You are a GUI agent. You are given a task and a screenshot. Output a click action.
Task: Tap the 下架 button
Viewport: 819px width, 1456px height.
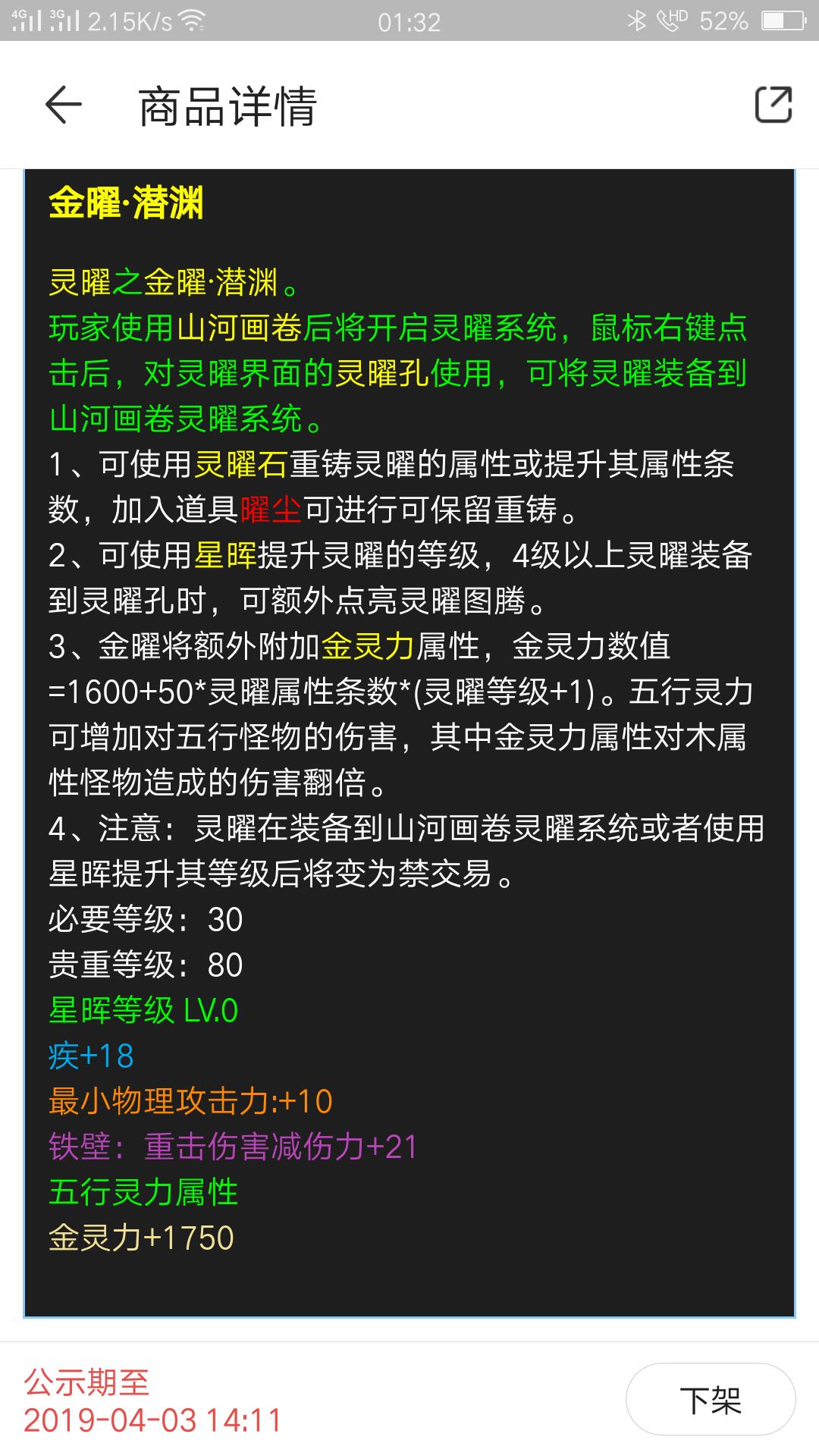tap(710, 1399)
